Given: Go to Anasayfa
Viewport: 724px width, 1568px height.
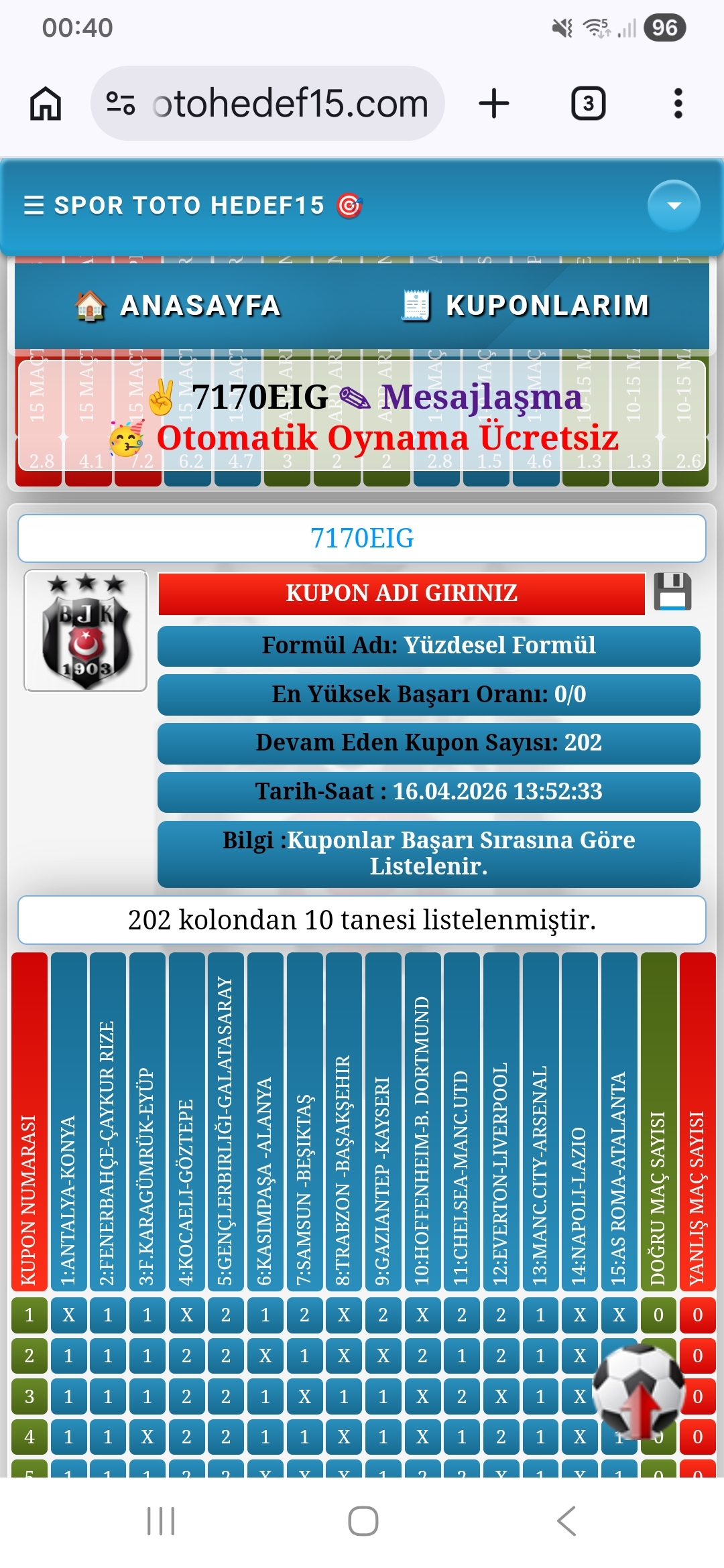Looking at the screenshot, I should point(178,306).
